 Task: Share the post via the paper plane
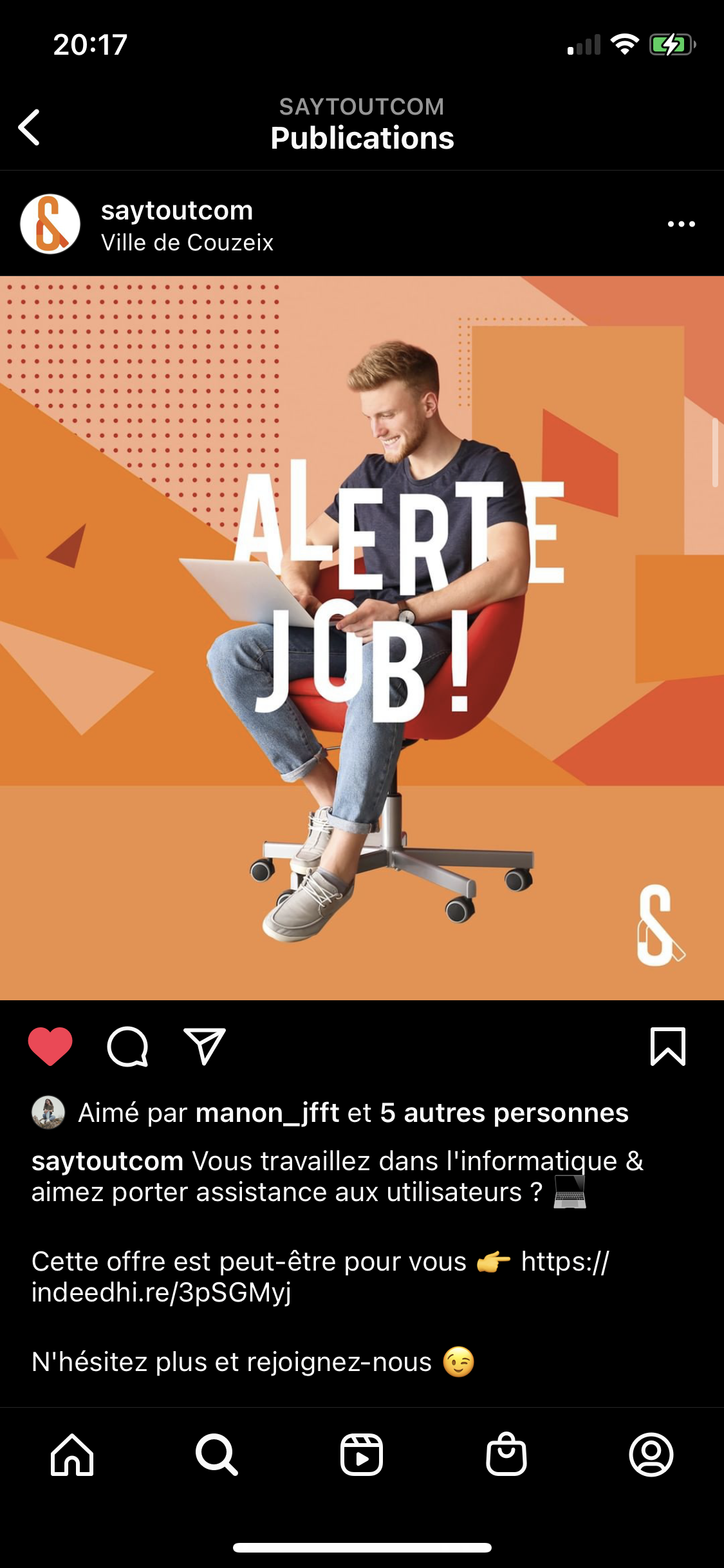pos(205,1047)
